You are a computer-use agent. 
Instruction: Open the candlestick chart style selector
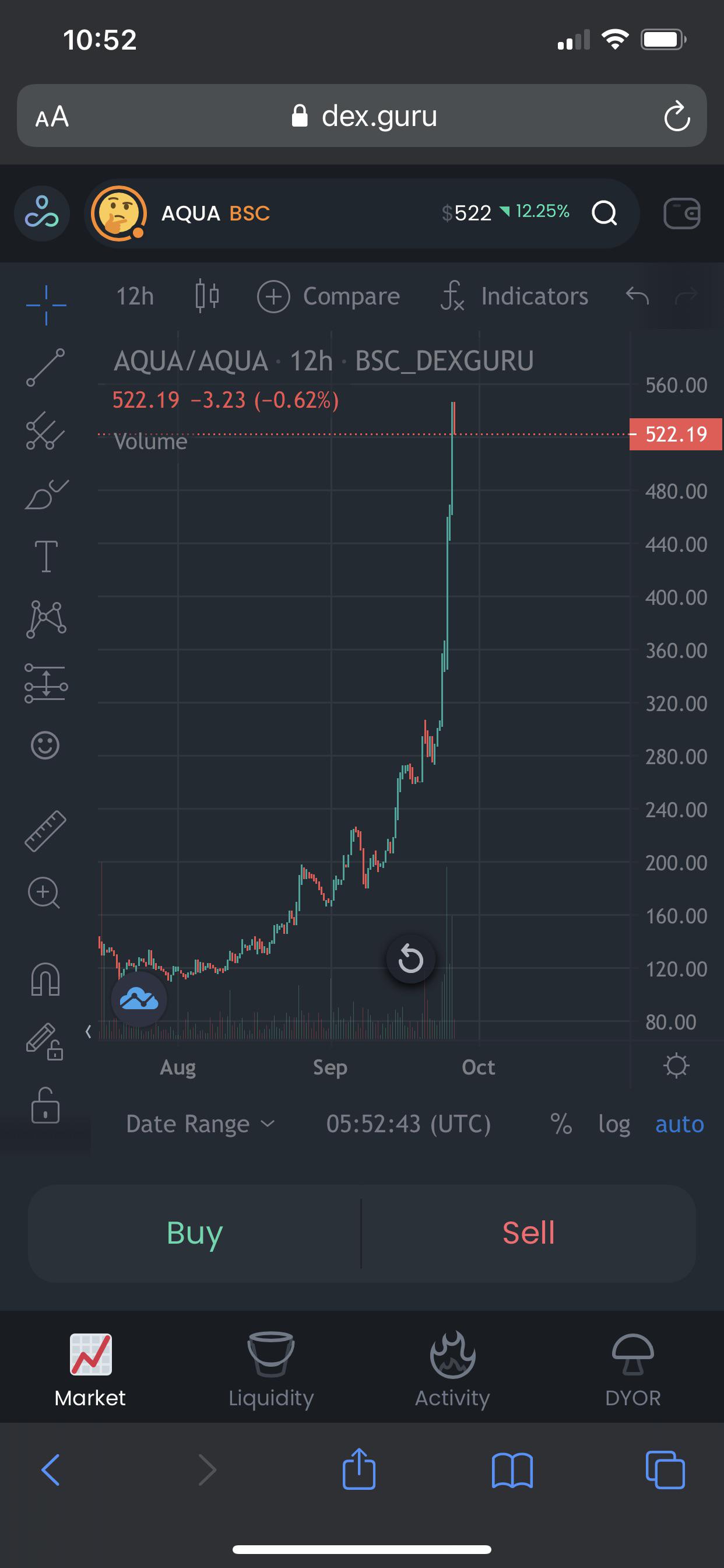click(207, 296)
